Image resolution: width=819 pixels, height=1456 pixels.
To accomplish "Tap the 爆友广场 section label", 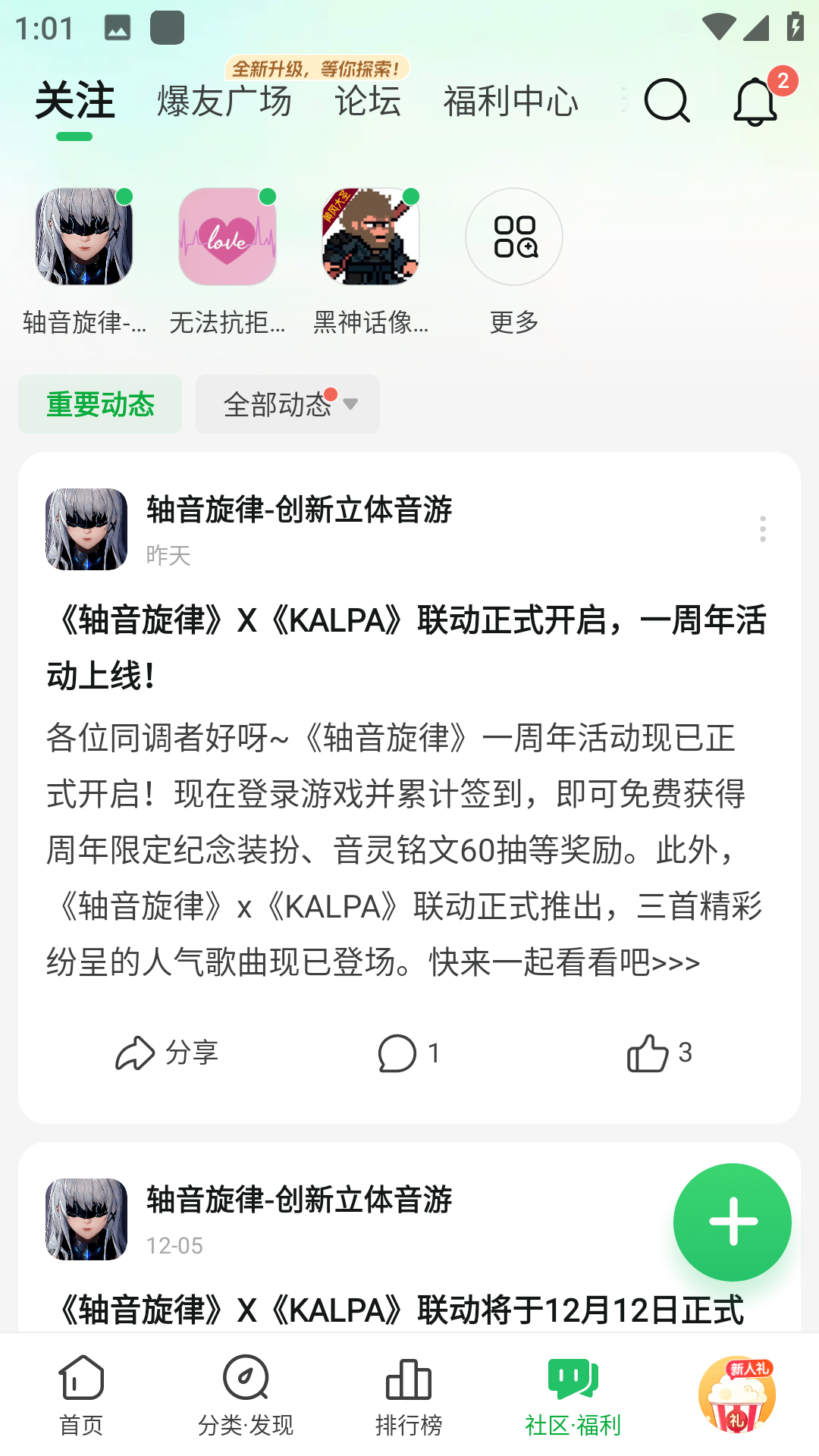I will (x=224, y=102).
